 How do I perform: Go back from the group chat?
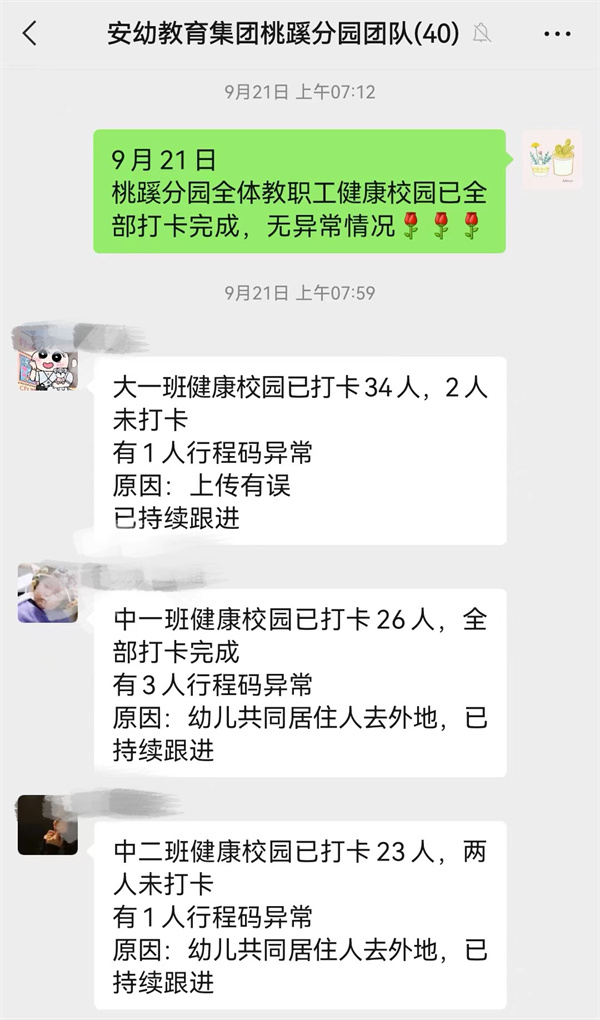29,34
